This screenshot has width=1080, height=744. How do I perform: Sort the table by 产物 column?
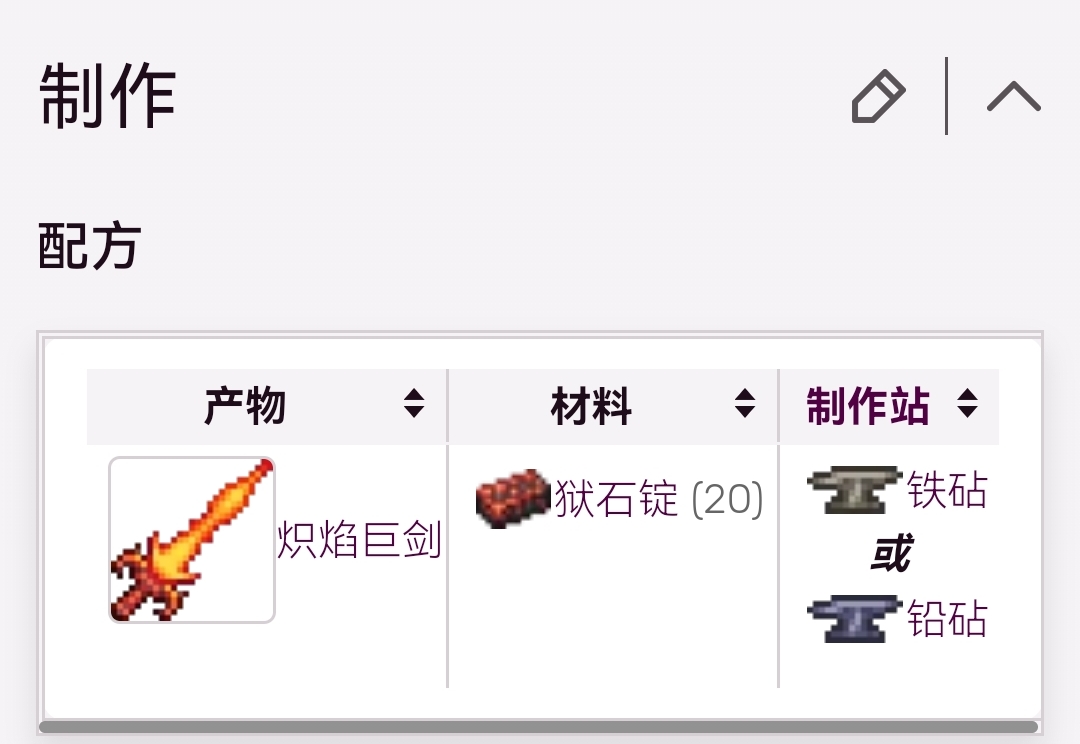(413, 404)
